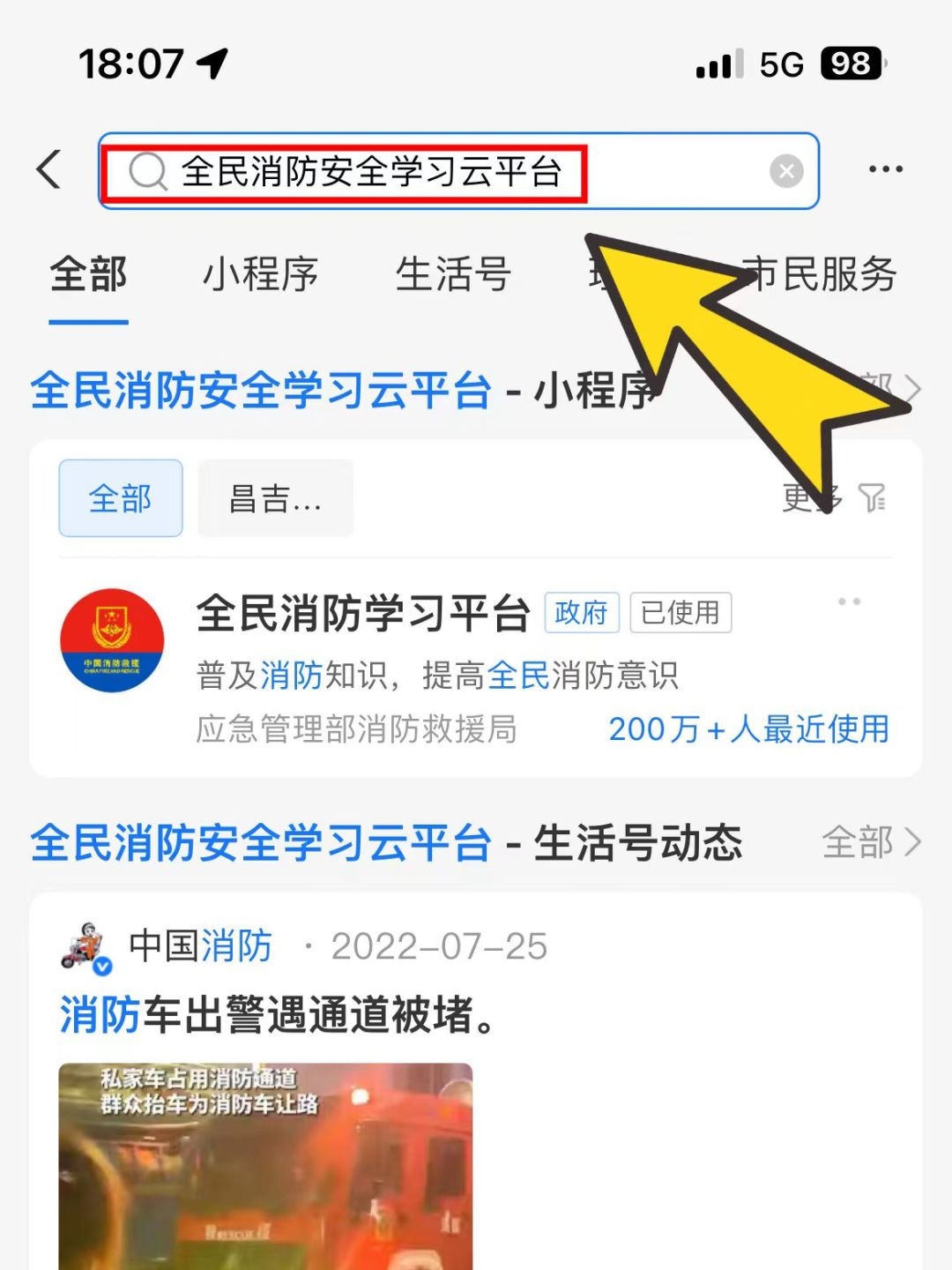The height and width of the screenshot is (1270, 952).
Task: Open 全民消防学习平台 mini program
Action: tap(363, 614)
